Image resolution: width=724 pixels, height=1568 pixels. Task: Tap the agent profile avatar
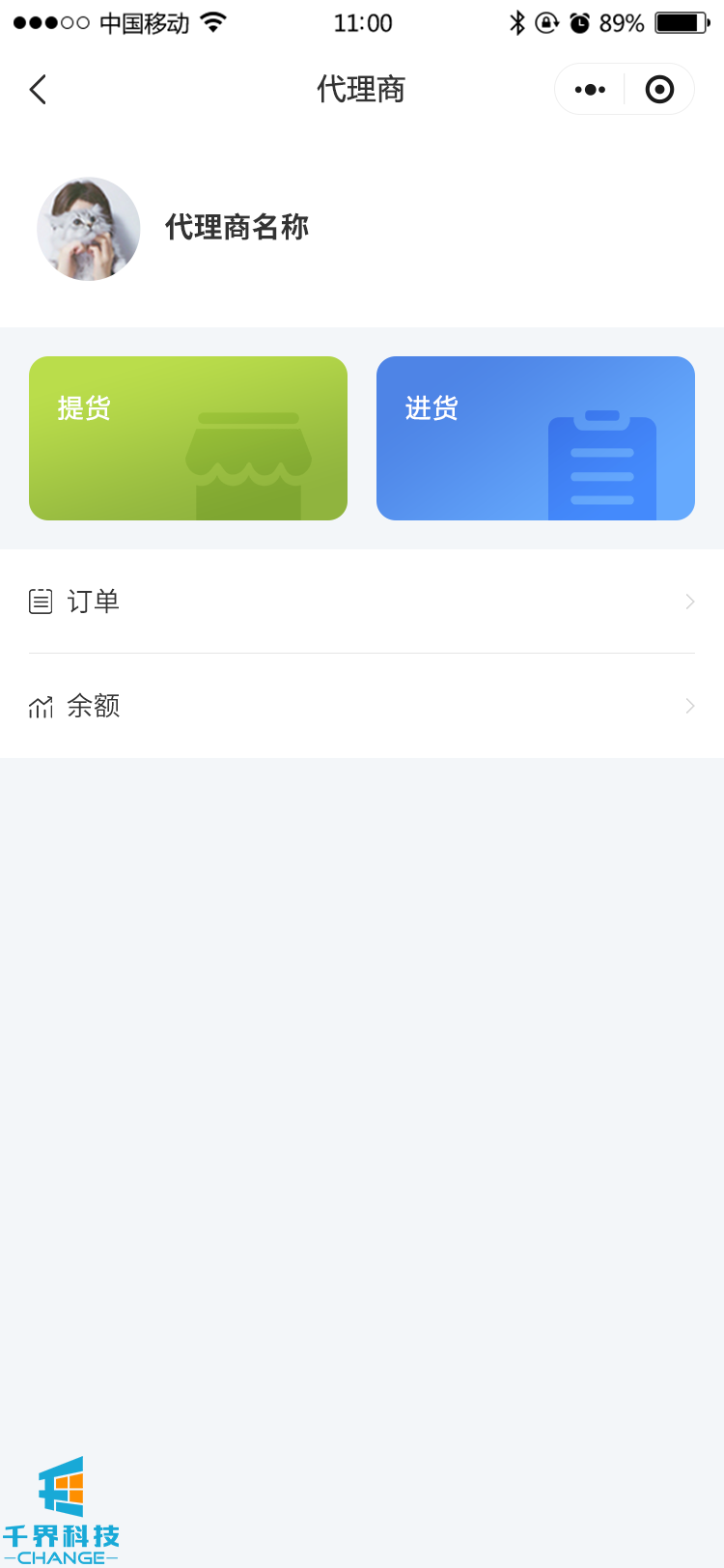(x=89, y=229)
